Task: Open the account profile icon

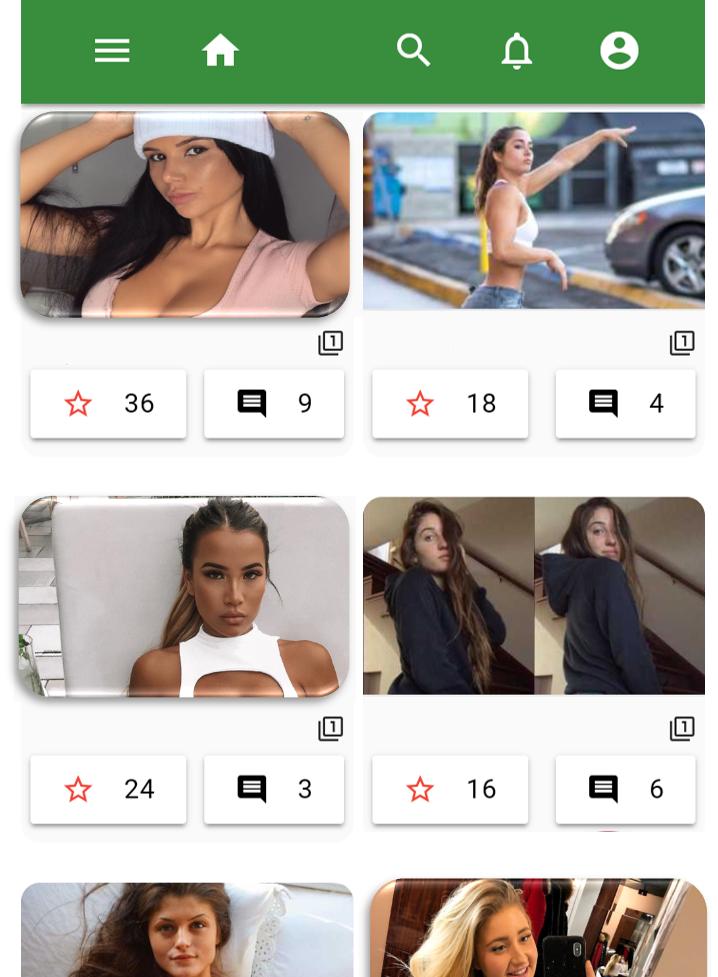Action: [x=619, y=51]
